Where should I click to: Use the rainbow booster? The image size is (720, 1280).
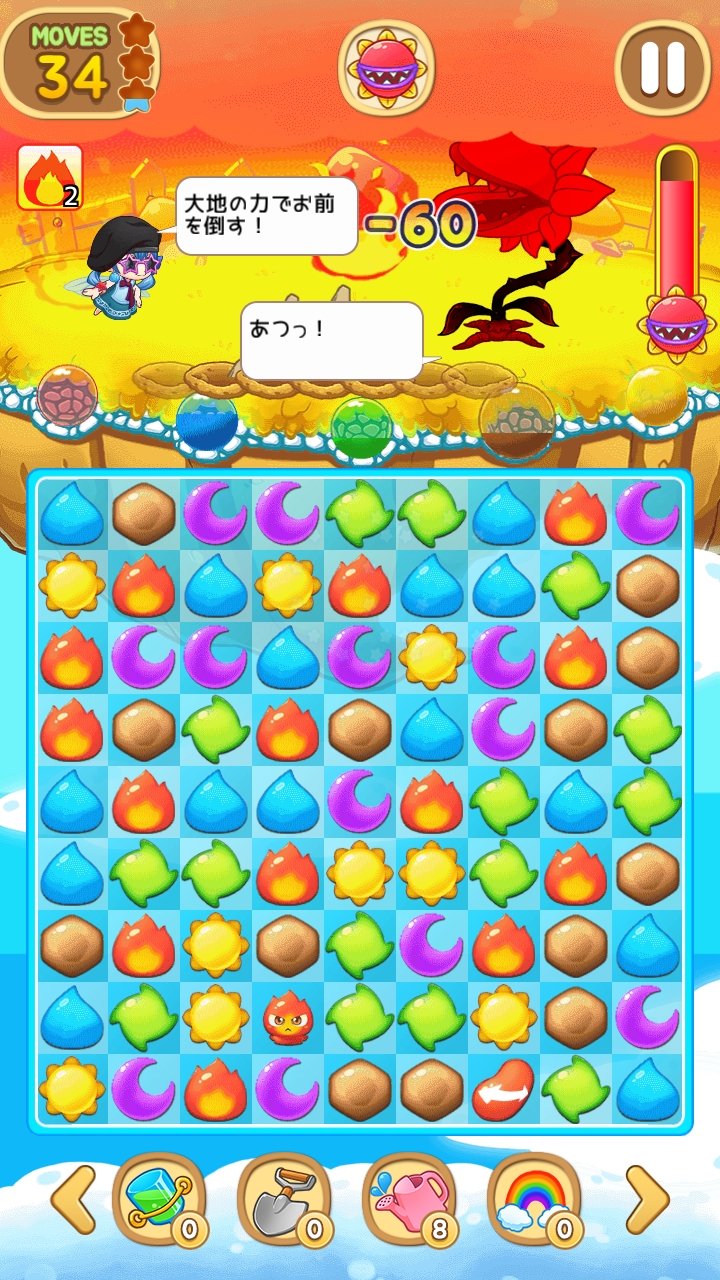(533, 1198)
